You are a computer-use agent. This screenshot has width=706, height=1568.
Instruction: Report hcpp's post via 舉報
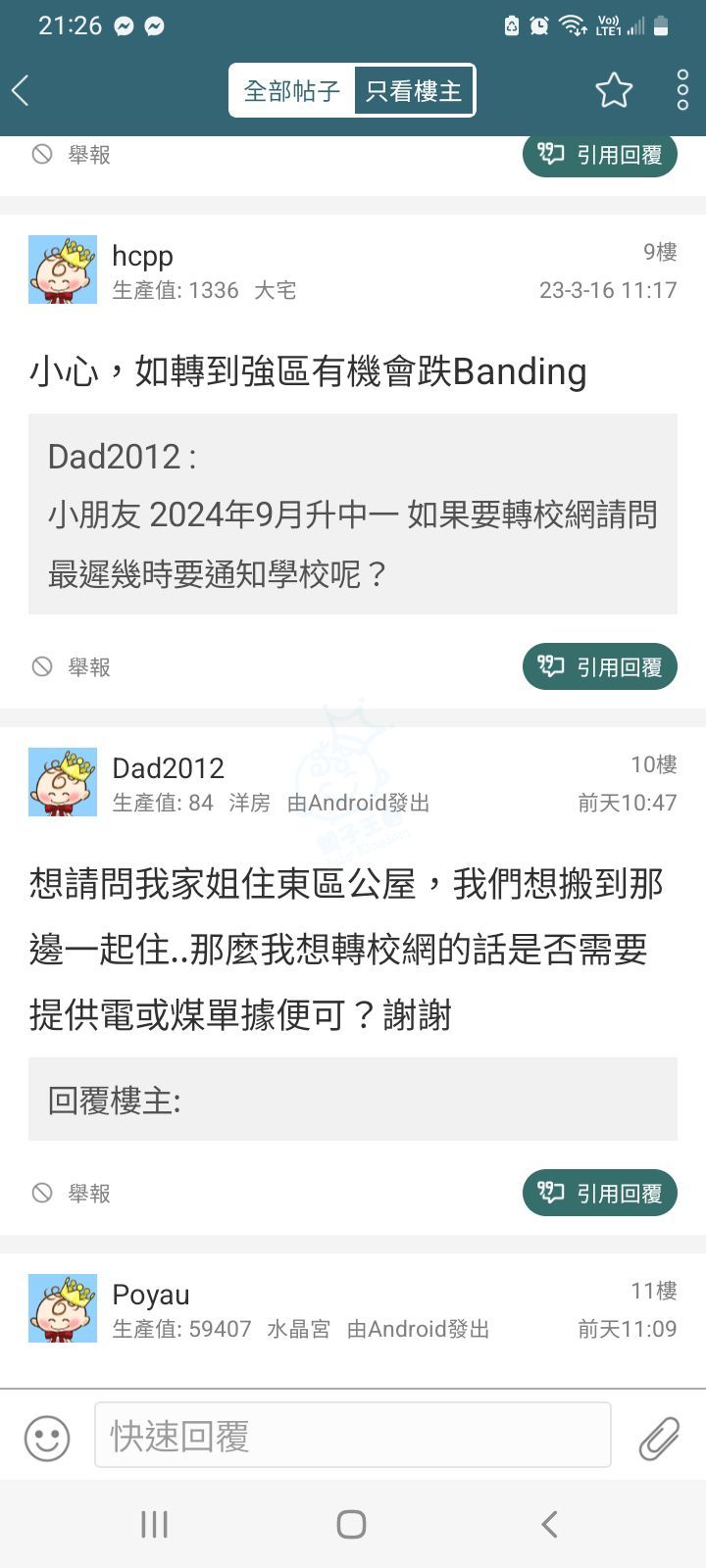click(x=72, y=667)
